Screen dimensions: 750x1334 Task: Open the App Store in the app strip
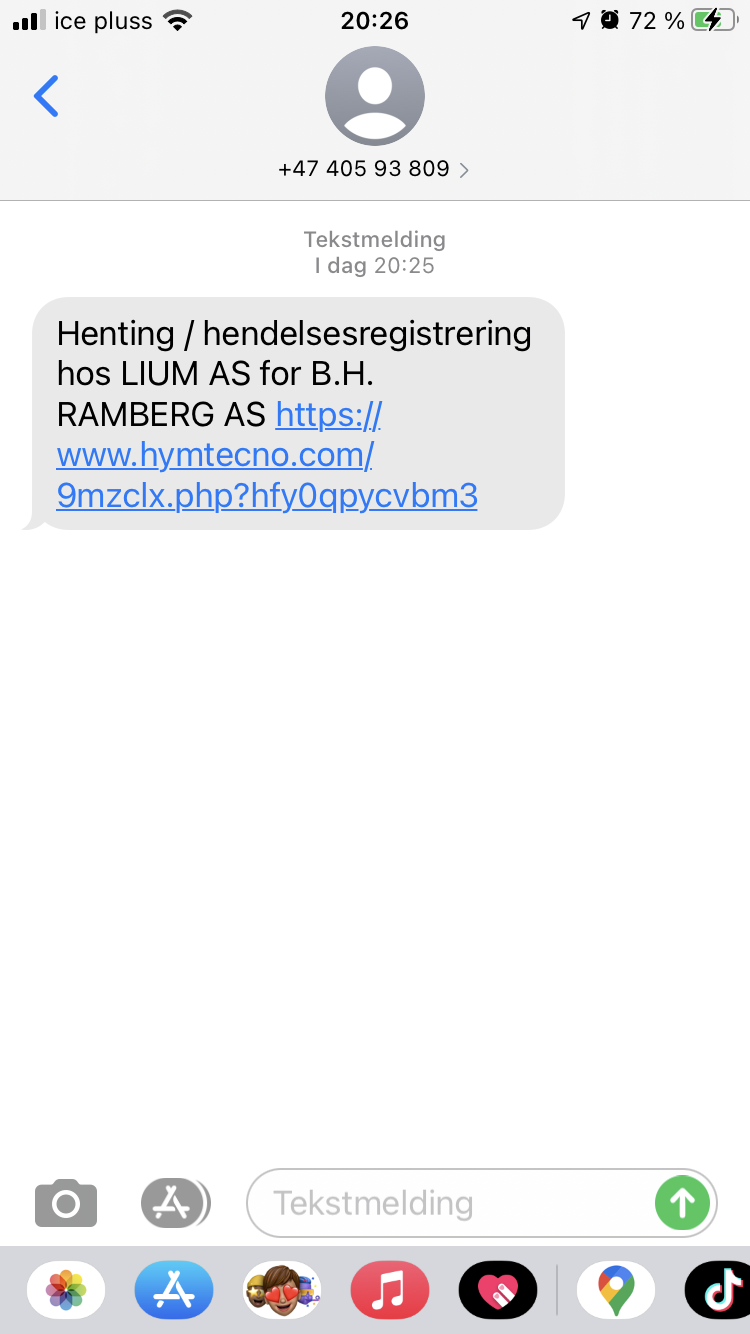[174, 1290]
